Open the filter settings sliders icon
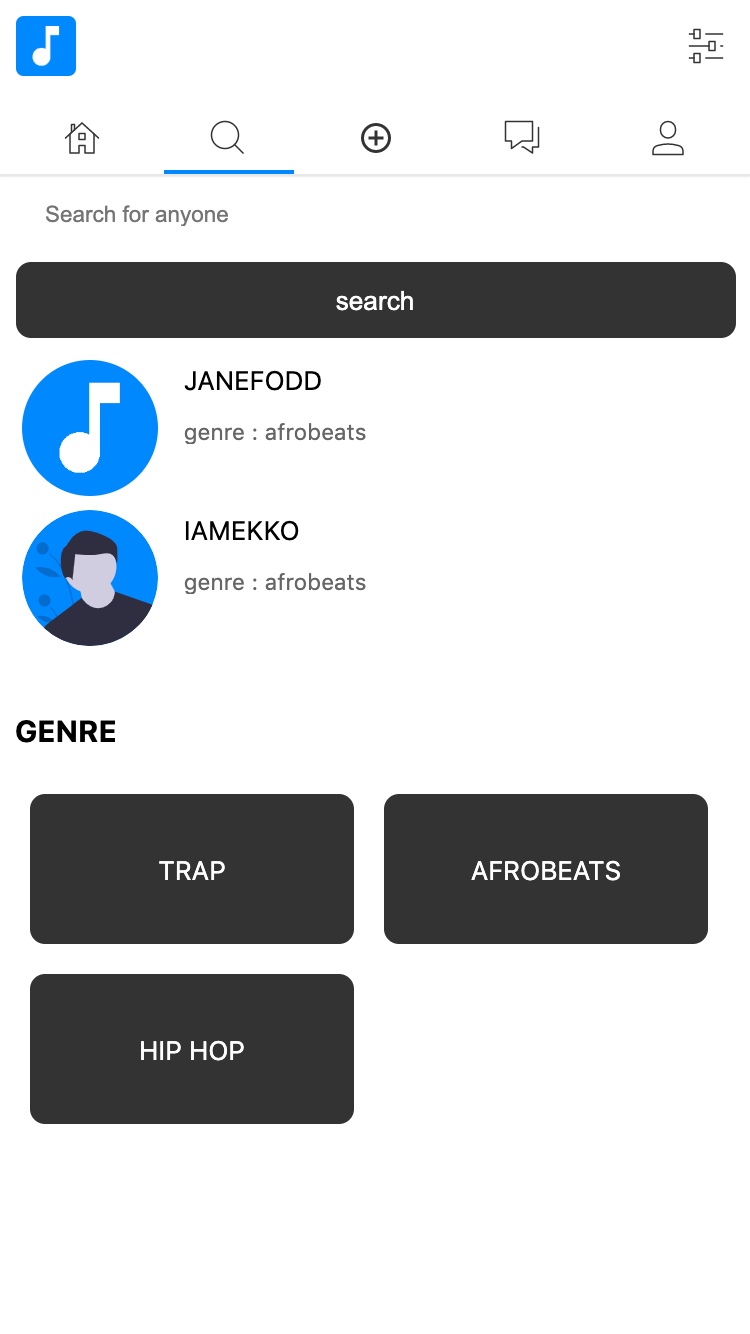The image size is (750, 1334). click(x=705, y=46)
